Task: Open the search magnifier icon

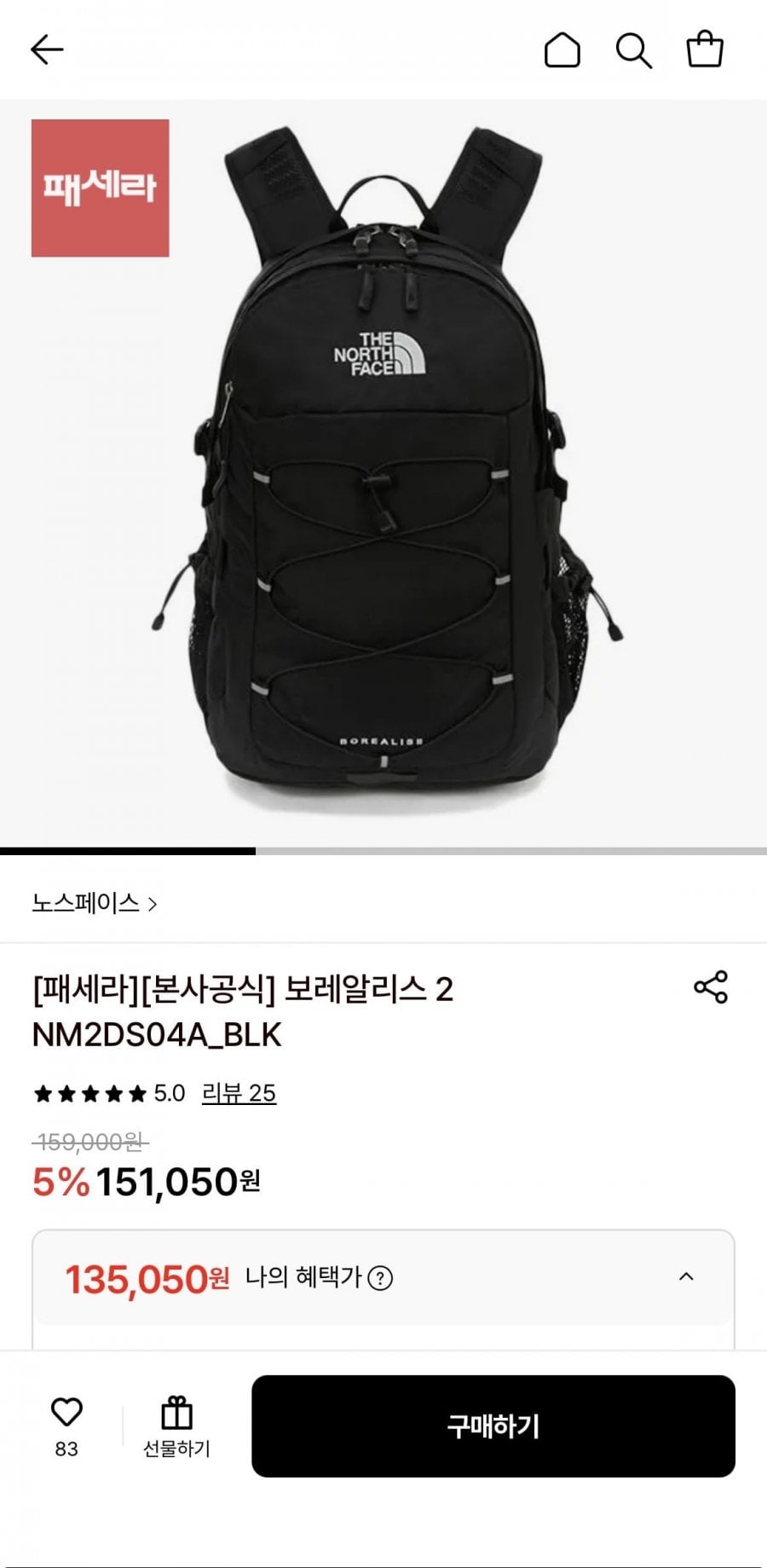Action: pos(633,50)
